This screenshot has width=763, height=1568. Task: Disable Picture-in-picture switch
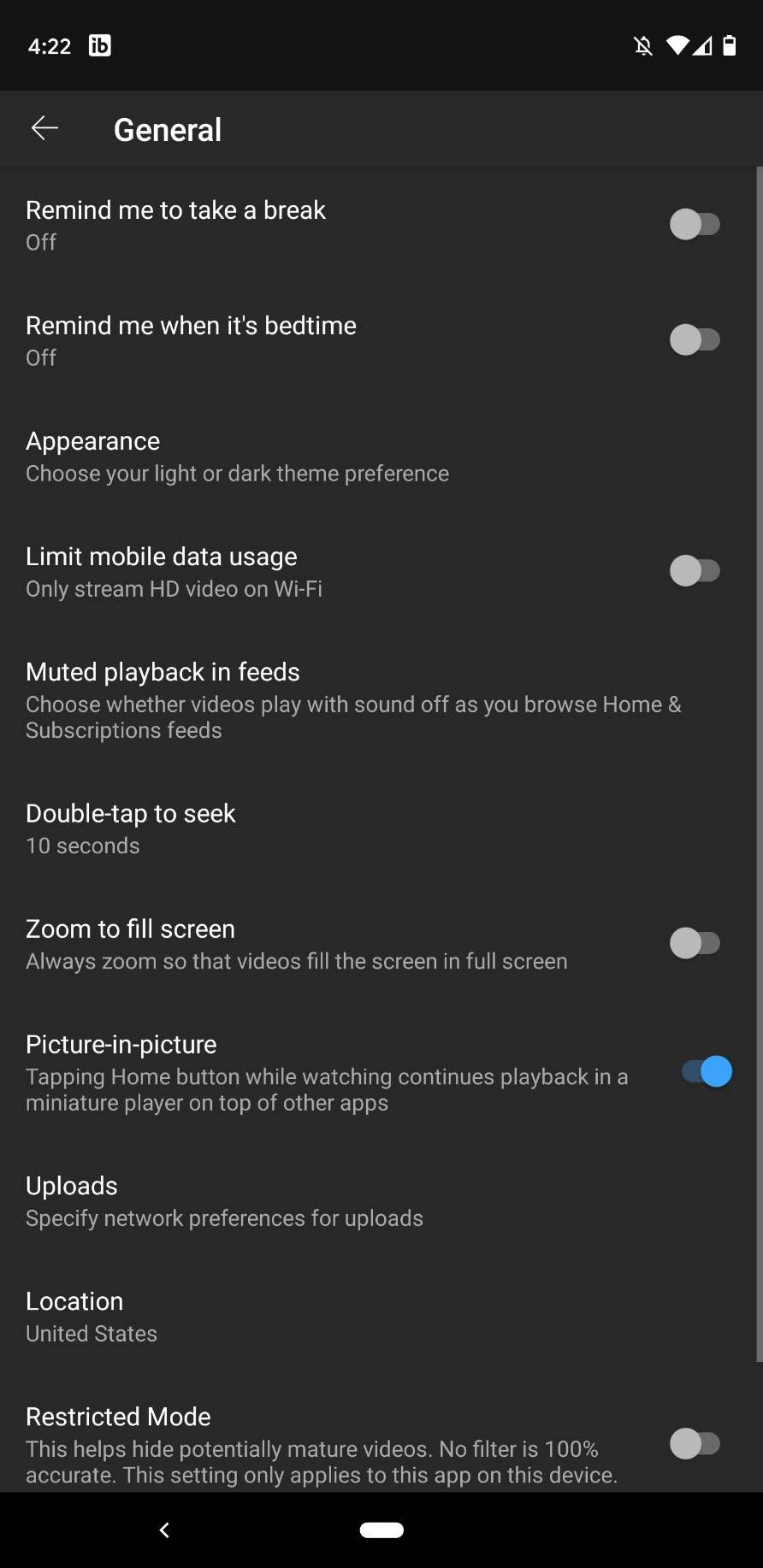coord(707,1071)
